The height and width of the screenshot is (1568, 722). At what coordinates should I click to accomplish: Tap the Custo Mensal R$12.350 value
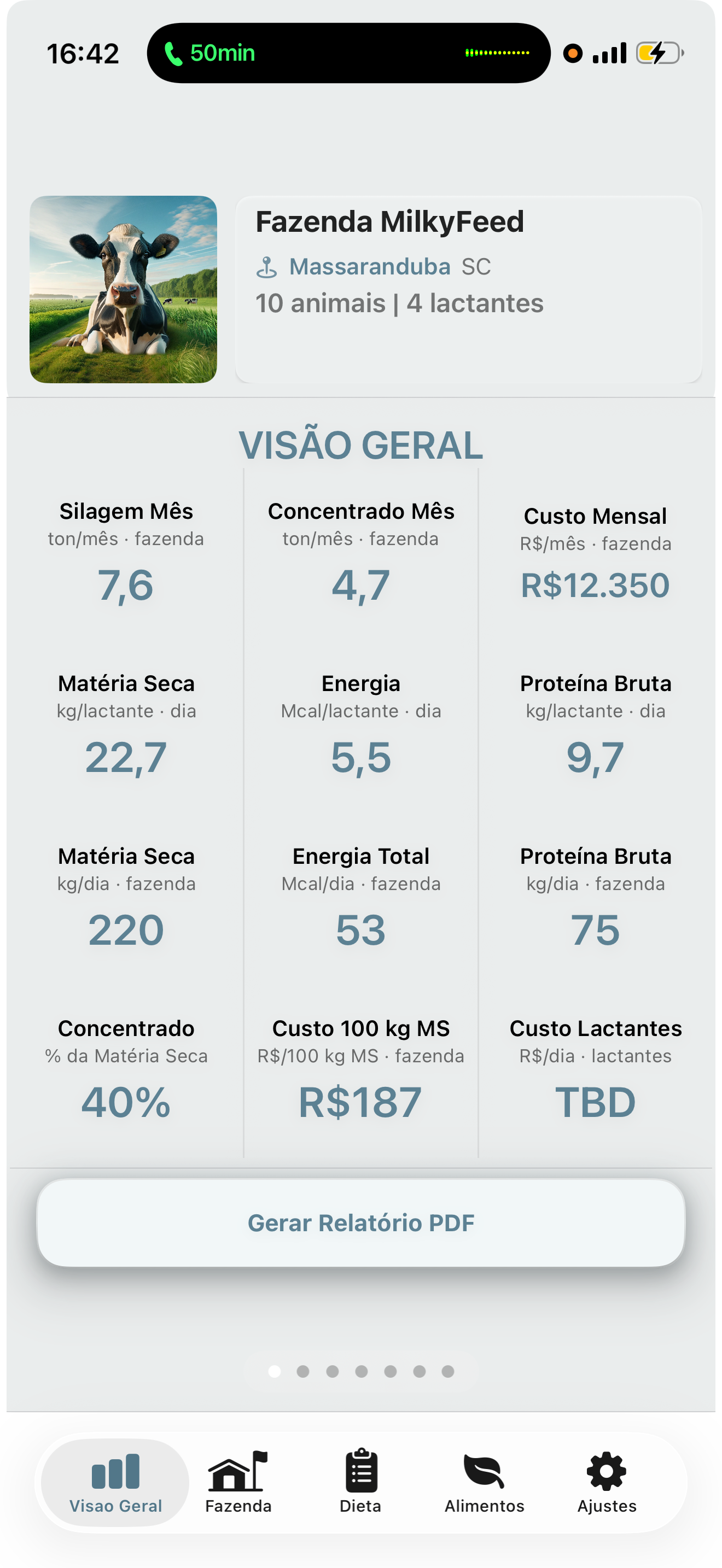click(595, 585)
